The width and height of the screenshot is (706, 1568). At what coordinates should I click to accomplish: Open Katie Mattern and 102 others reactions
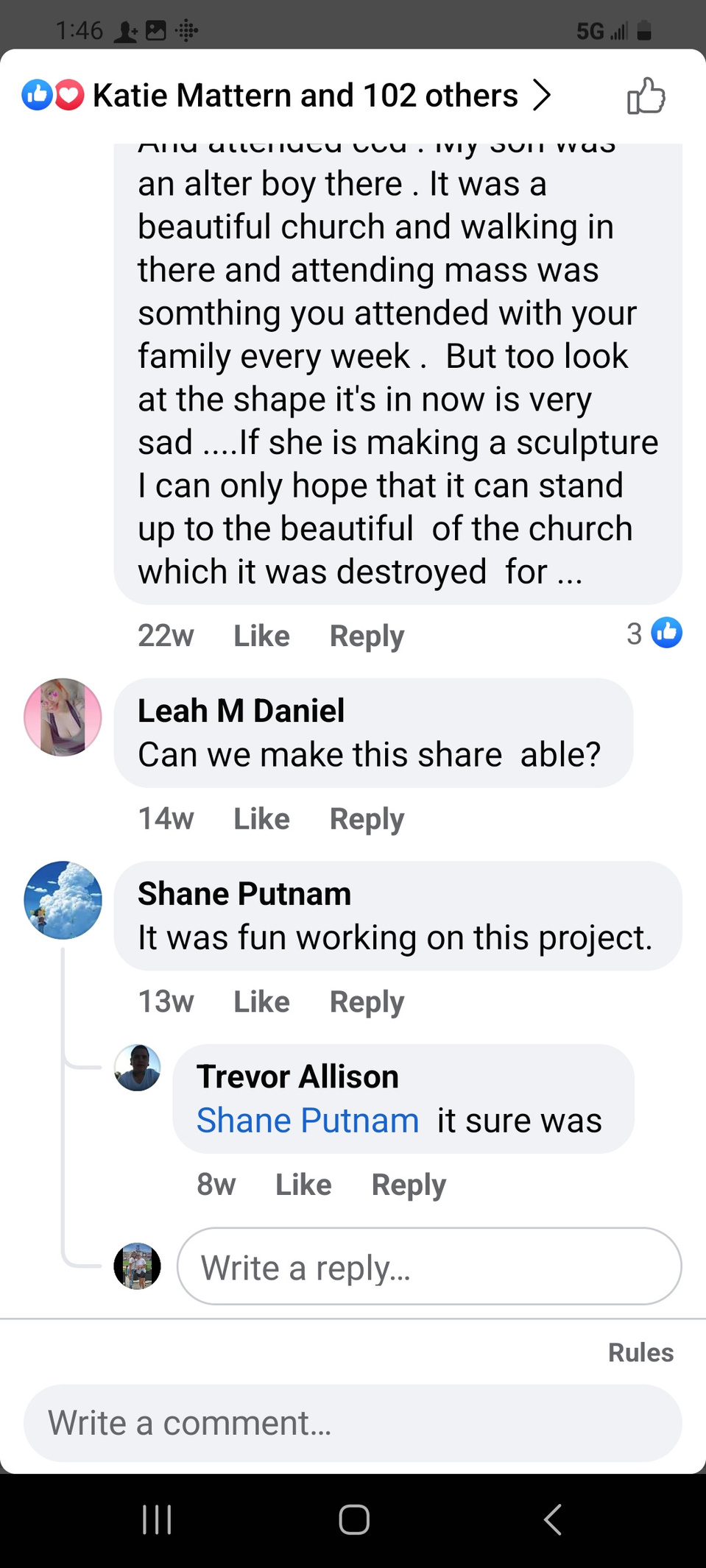point(286,96)
